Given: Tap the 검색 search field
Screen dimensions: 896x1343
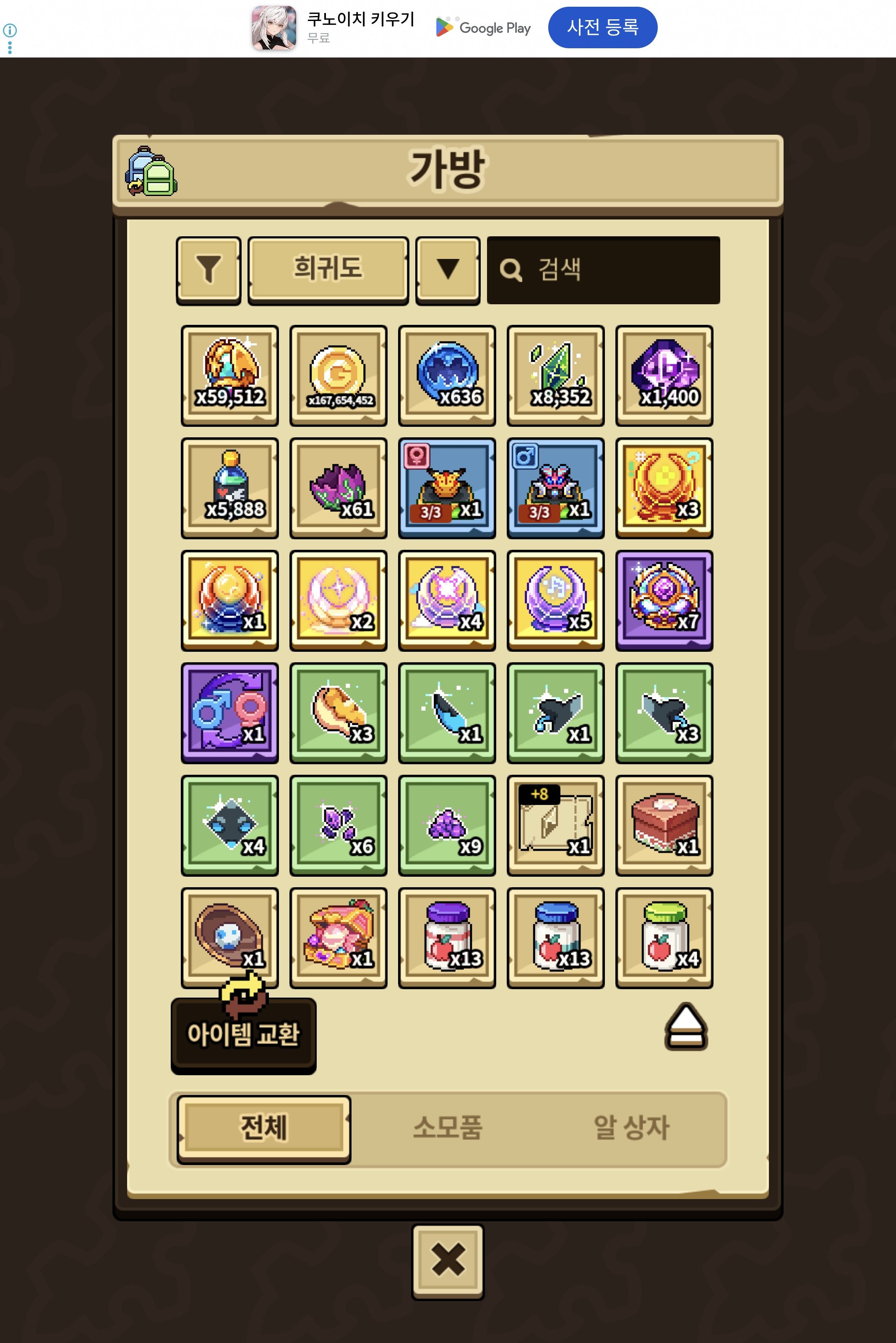Looking at the screenshot, I should coord(603,270).
